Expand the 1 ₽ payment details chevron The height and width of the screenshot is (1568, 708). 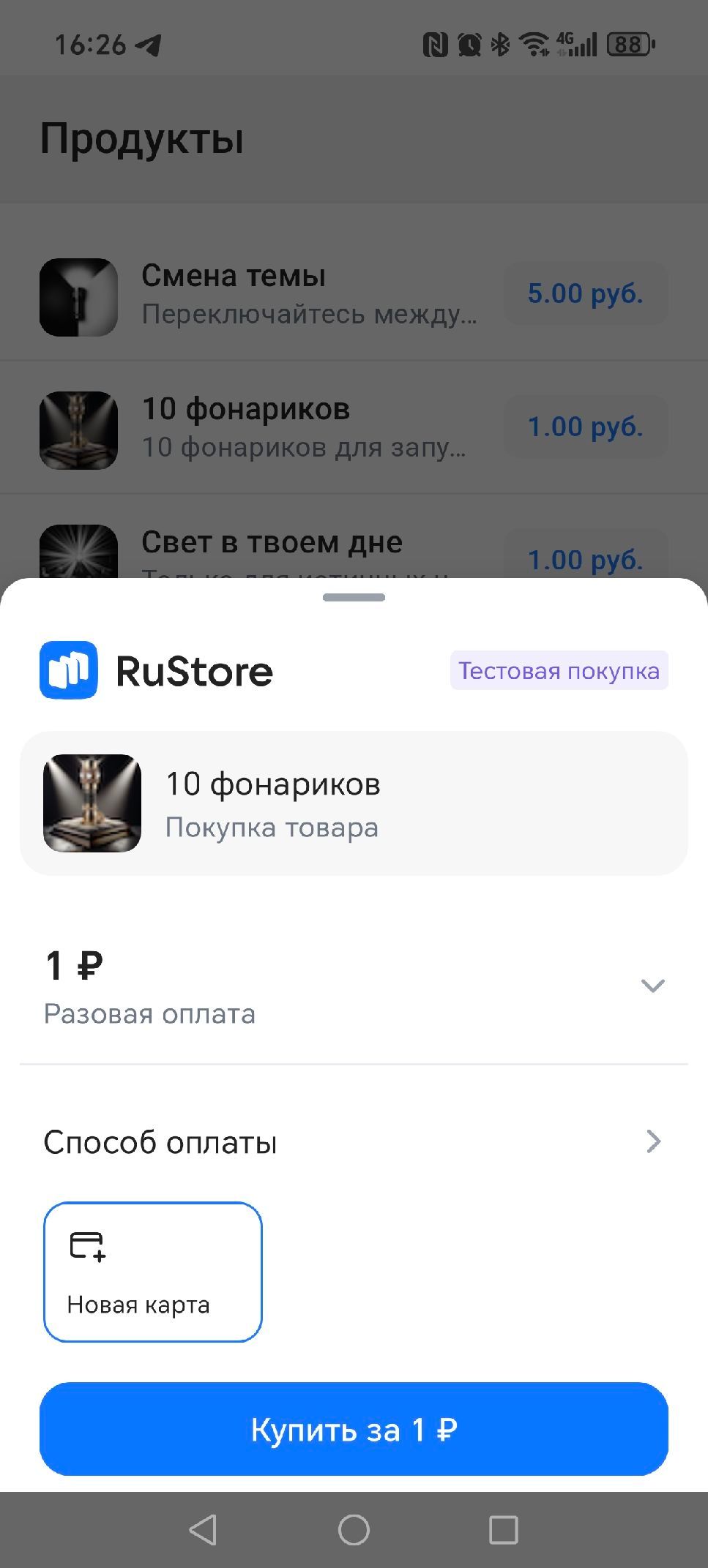click(654, 987)
